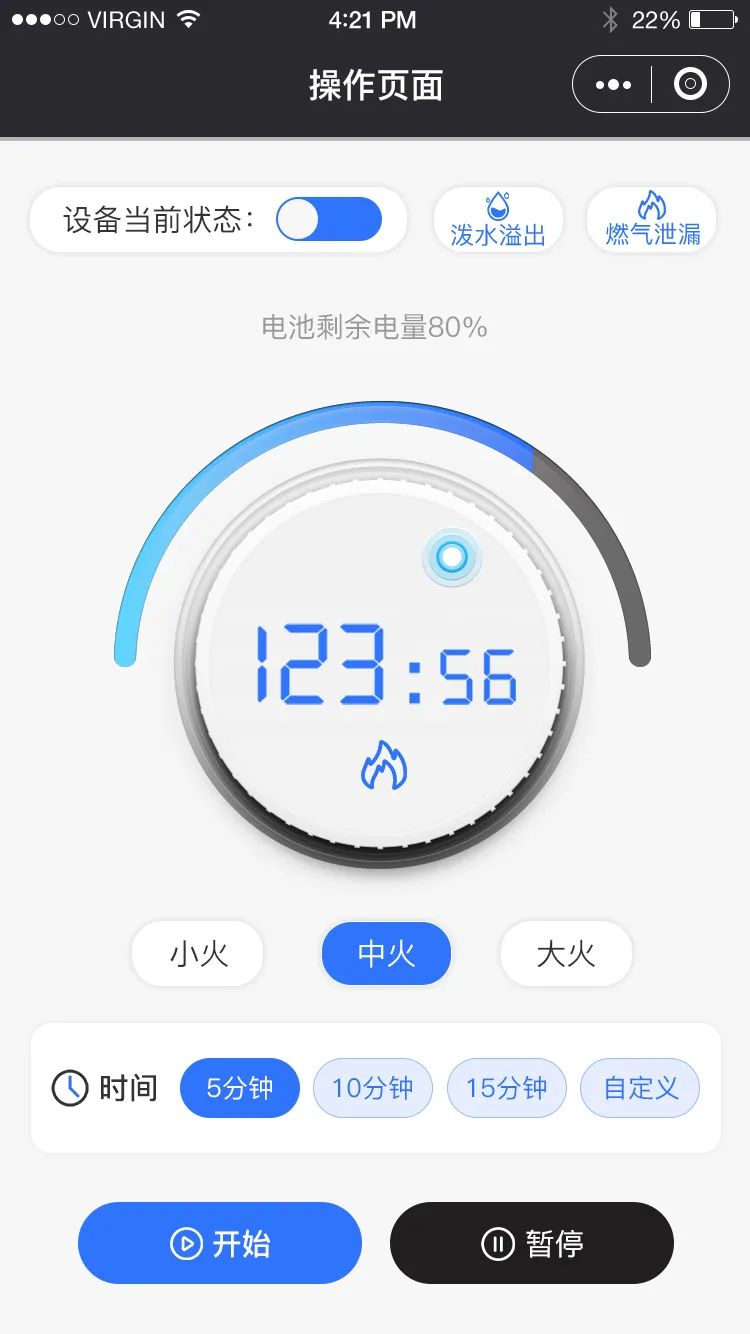The image size is (750, 1334).
Task: Tap the 燃气泄漏 alert chip
Action: 652,220
